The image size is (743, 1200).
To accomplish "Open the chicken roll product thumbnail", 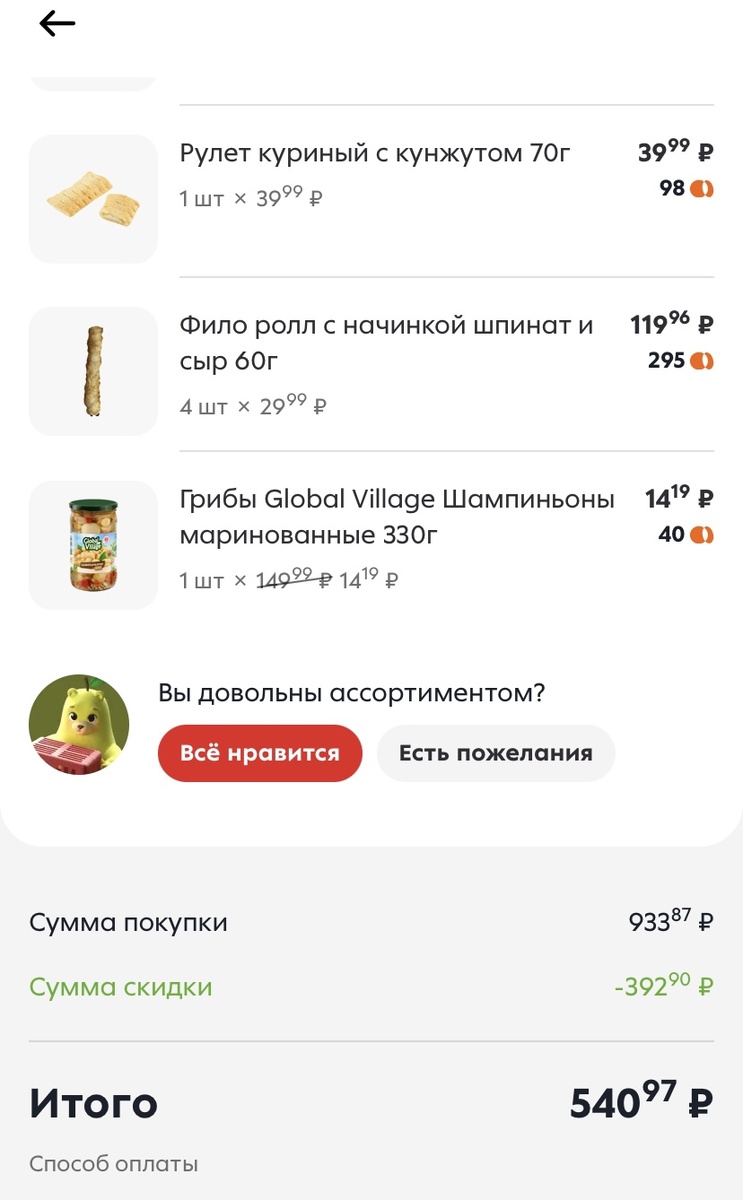I will pos(93,198).
